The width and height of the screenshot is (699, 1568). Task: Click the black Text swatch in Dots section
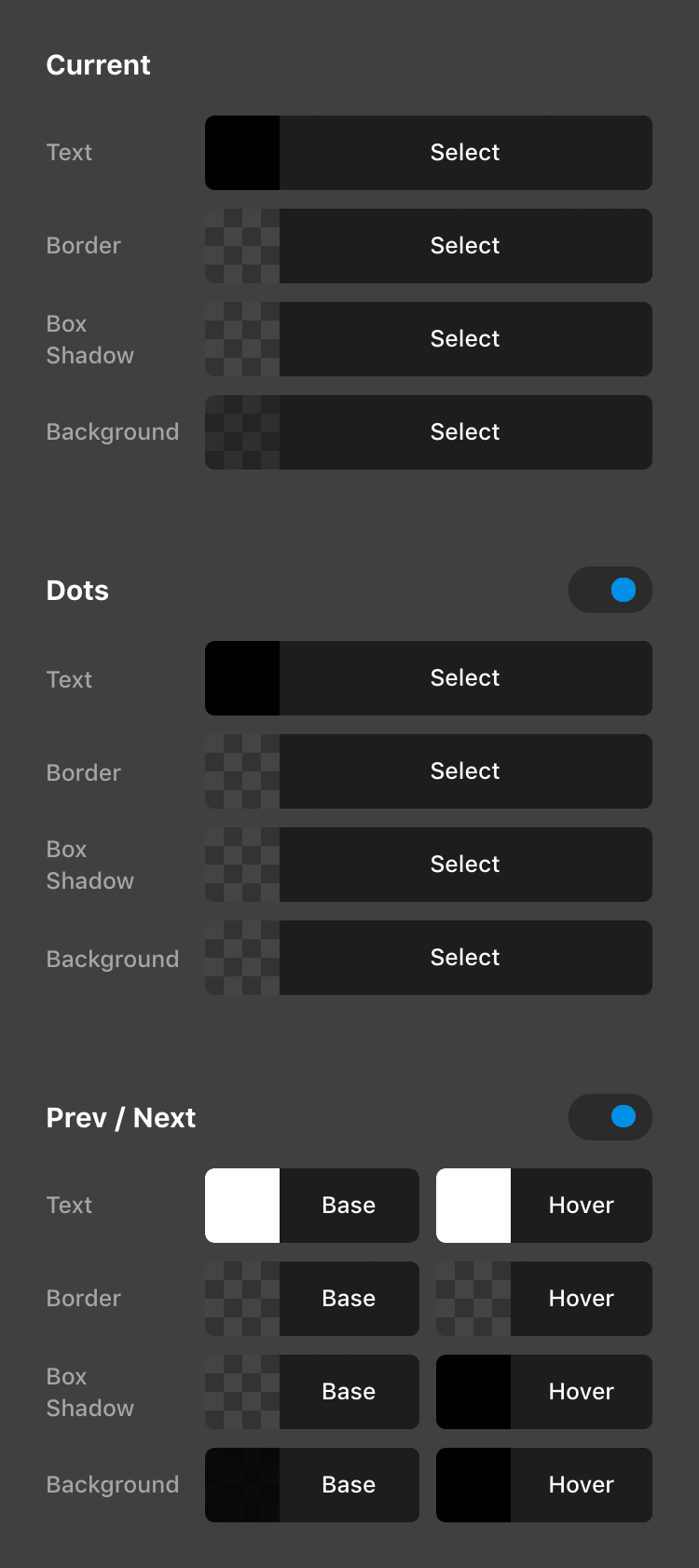(x=242, y=677)
